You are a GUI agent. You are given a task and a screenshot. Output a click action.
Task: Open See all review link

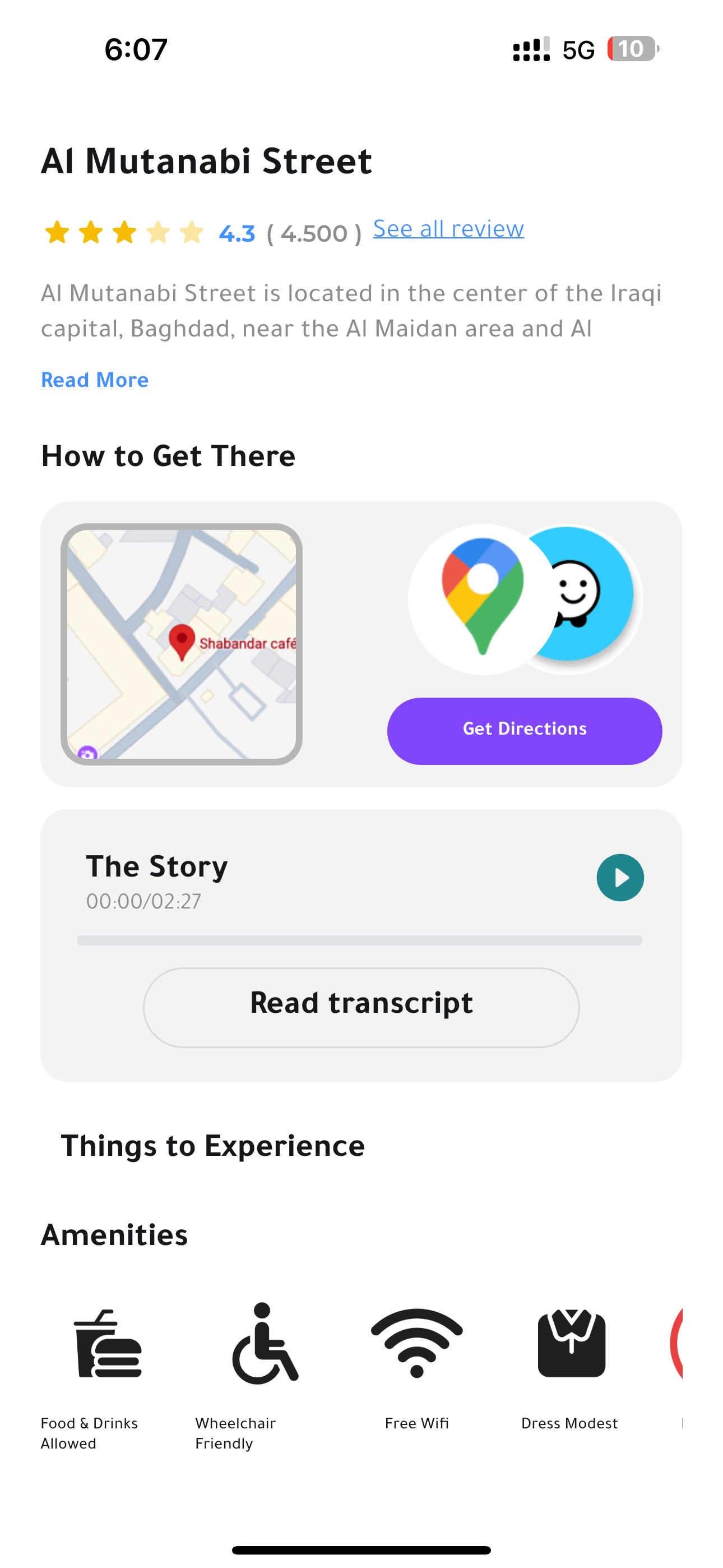447,229
